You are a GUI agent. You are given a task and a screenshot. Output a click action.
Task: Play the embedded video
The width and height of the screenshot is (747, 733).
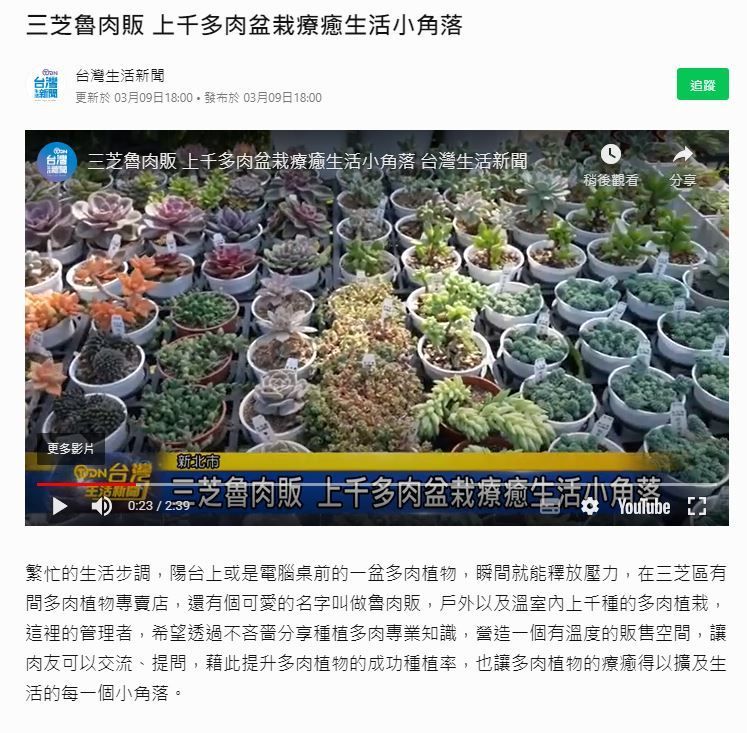(59, 506)
